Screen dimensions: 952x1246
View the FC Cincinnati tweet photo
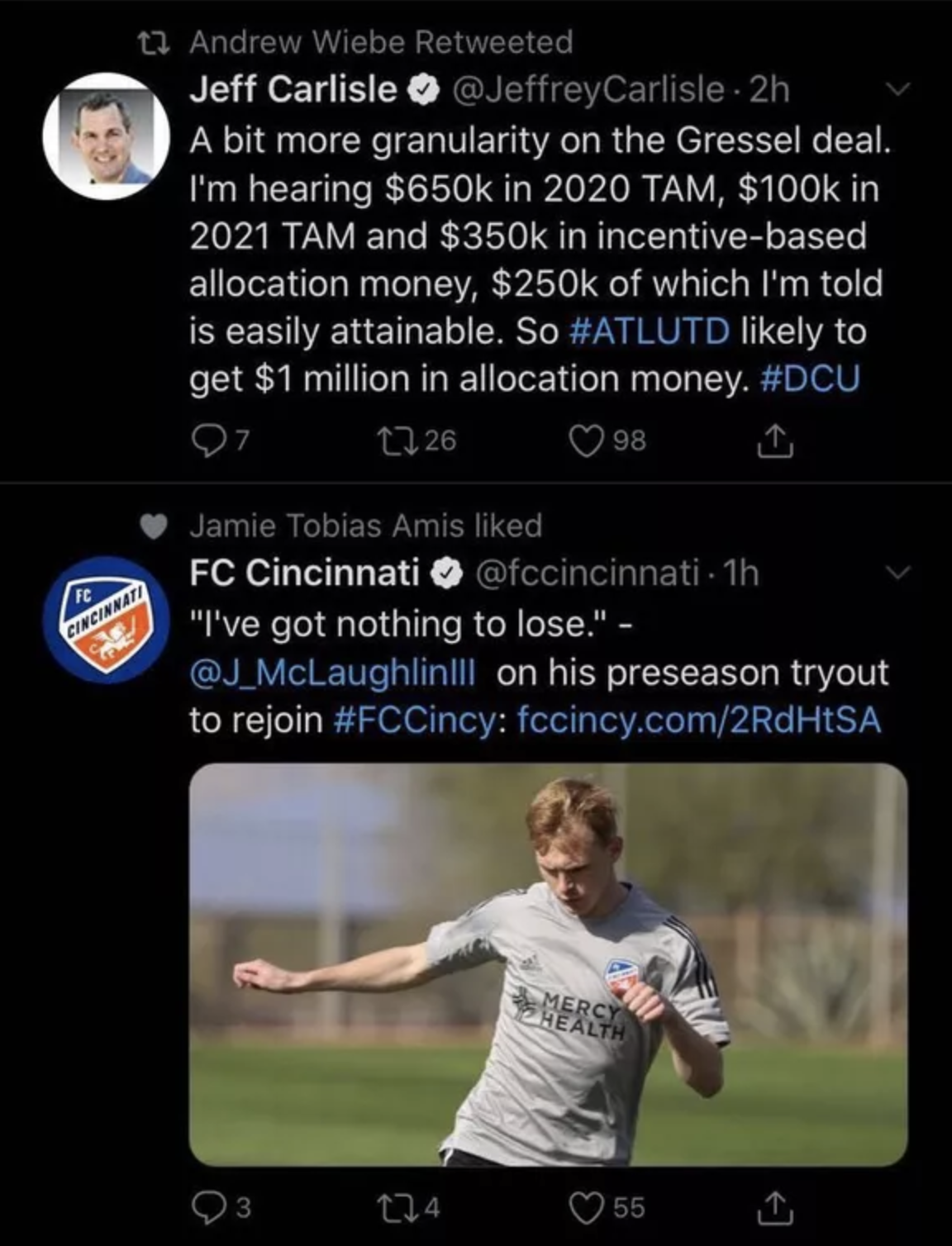(x=548, y=963)
